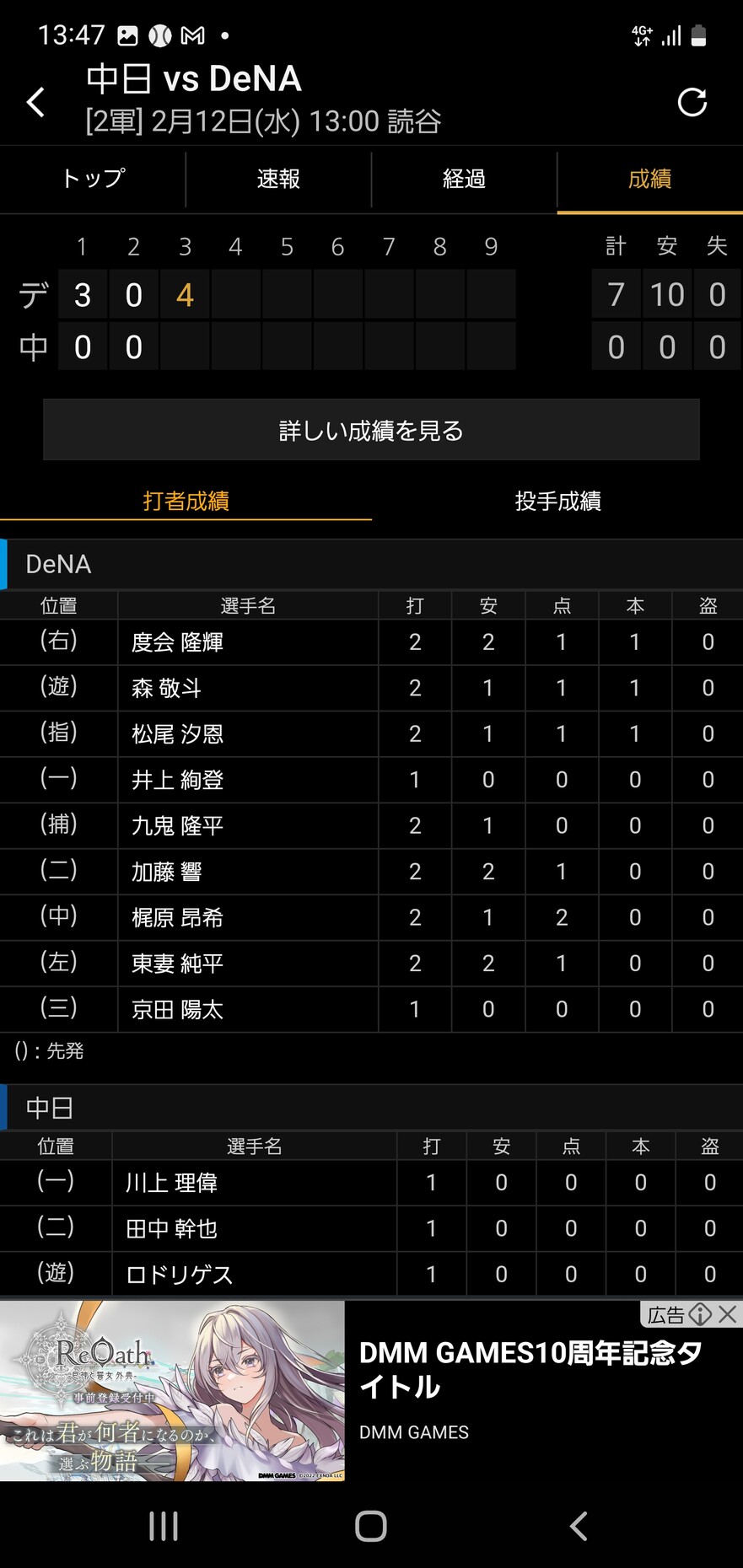Show 打者成績 batter stats
This screenshot has height=1568, width=743.
tap(186, 501)
